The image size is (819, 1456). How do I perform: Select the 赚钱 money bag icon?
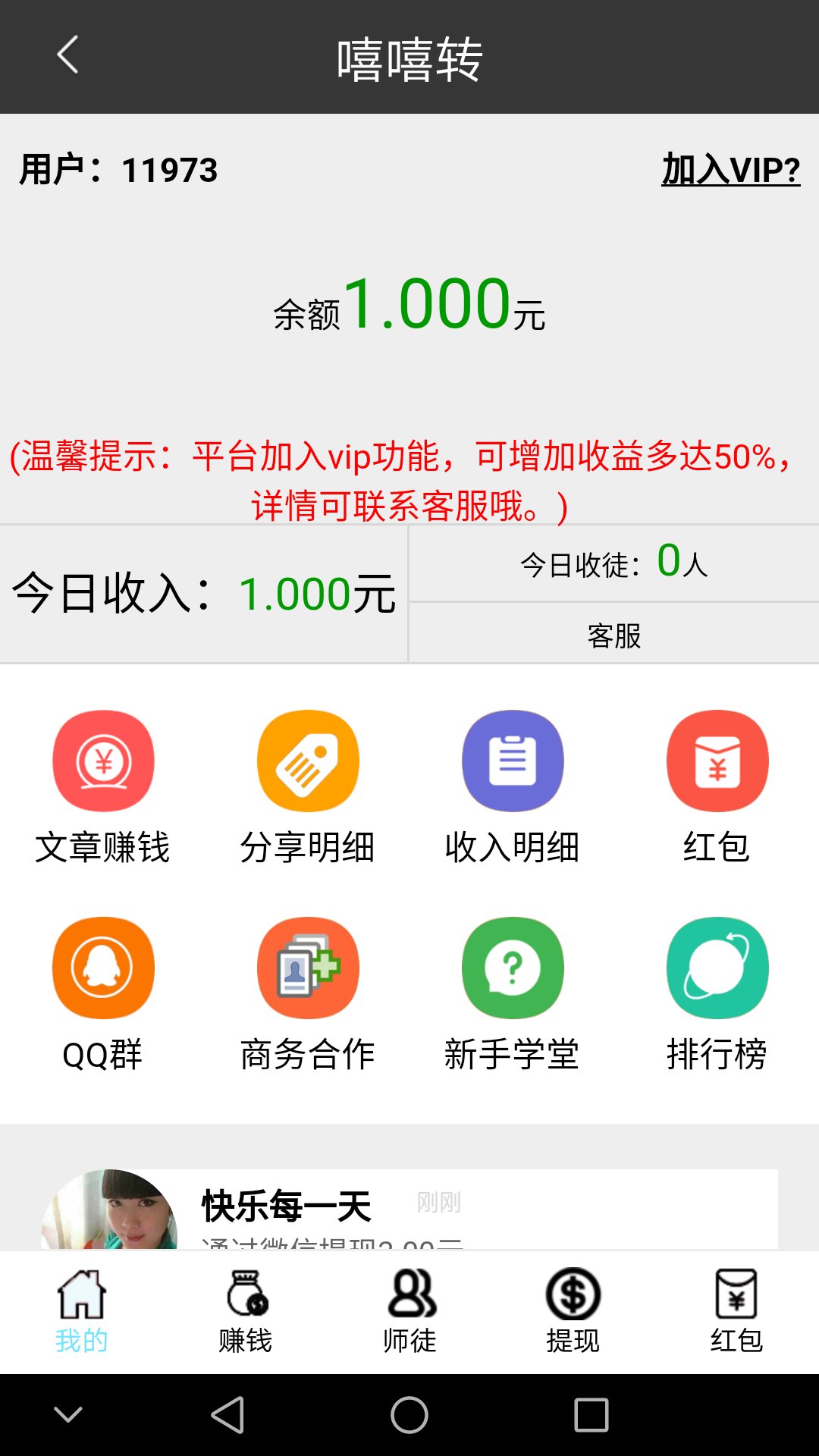246,1298
